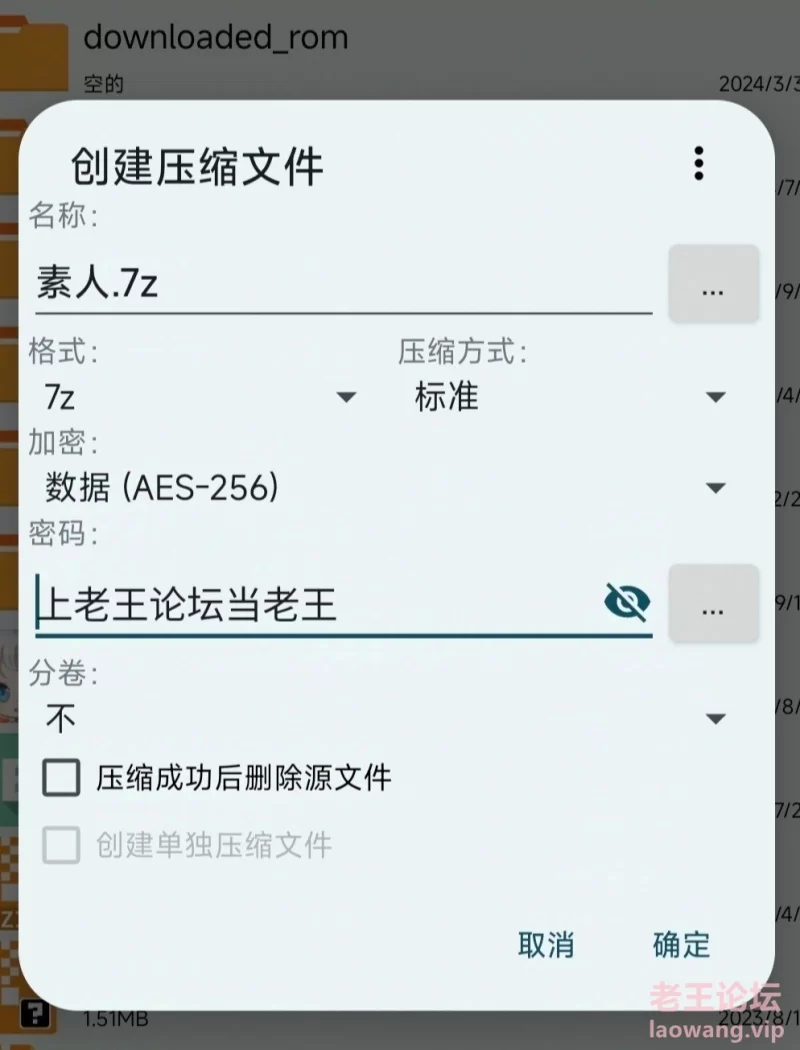Cancel with the 取消 button

tap(546, 944)
